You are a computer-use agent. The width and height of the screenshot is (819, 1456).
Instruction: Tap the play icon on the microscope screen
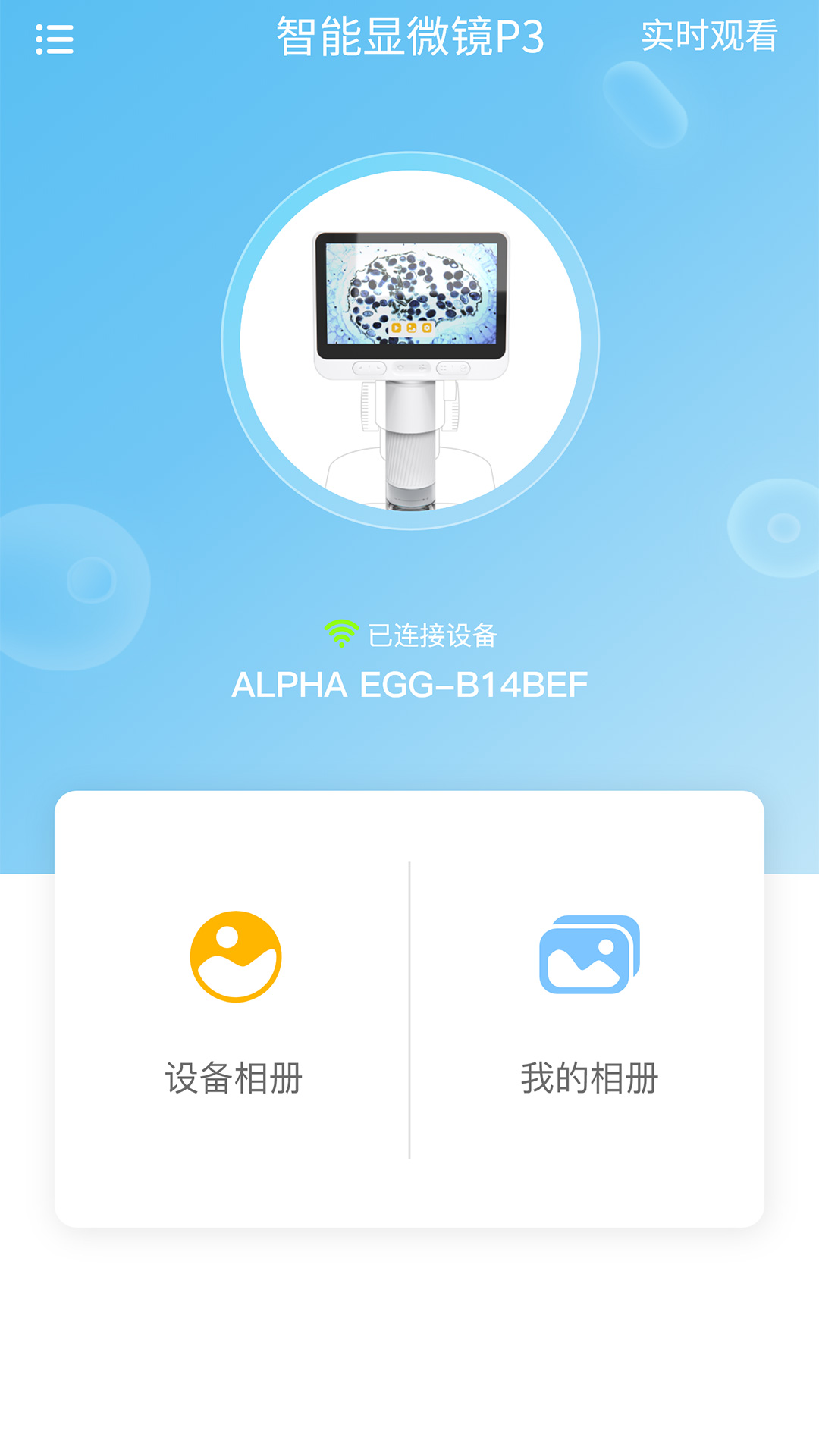[x=396, y=328]
